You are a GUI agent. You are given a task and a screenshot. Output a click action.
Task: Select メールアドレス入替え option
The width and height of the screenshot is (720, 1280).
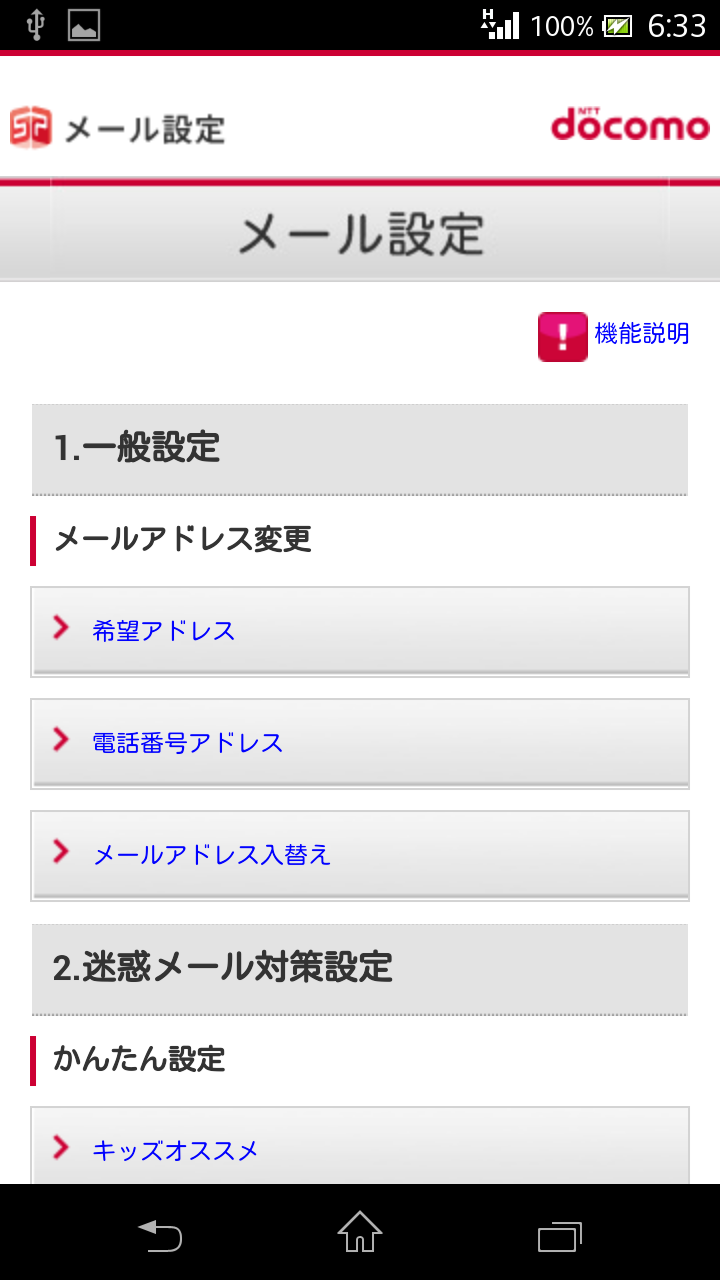click(360, 854)
